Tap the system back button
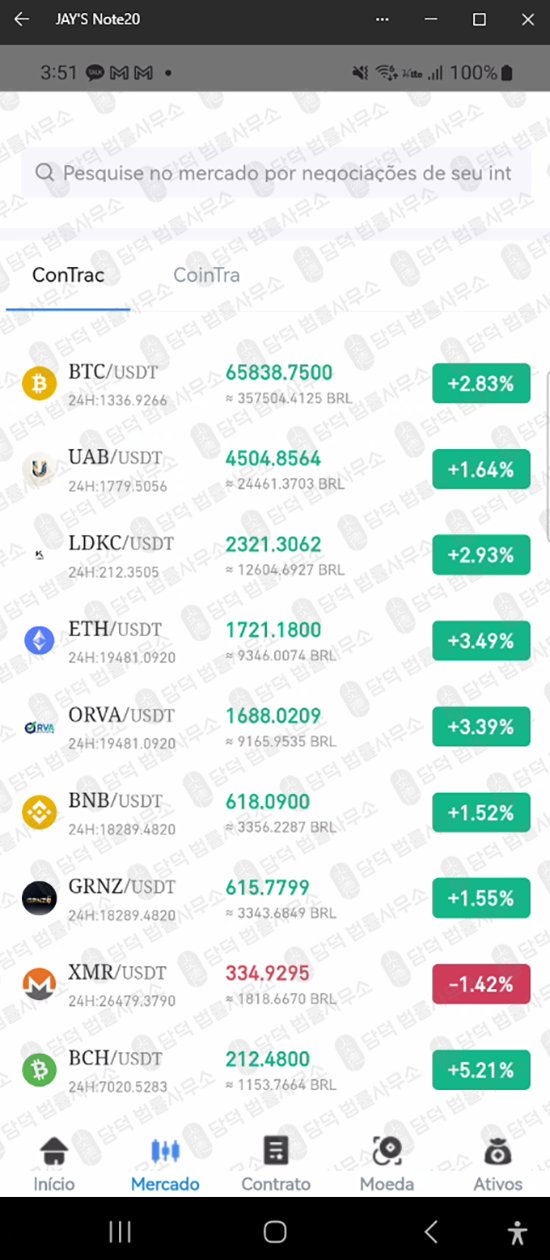The width and height of the screenshot is (550, 1260). [431, 1231]
